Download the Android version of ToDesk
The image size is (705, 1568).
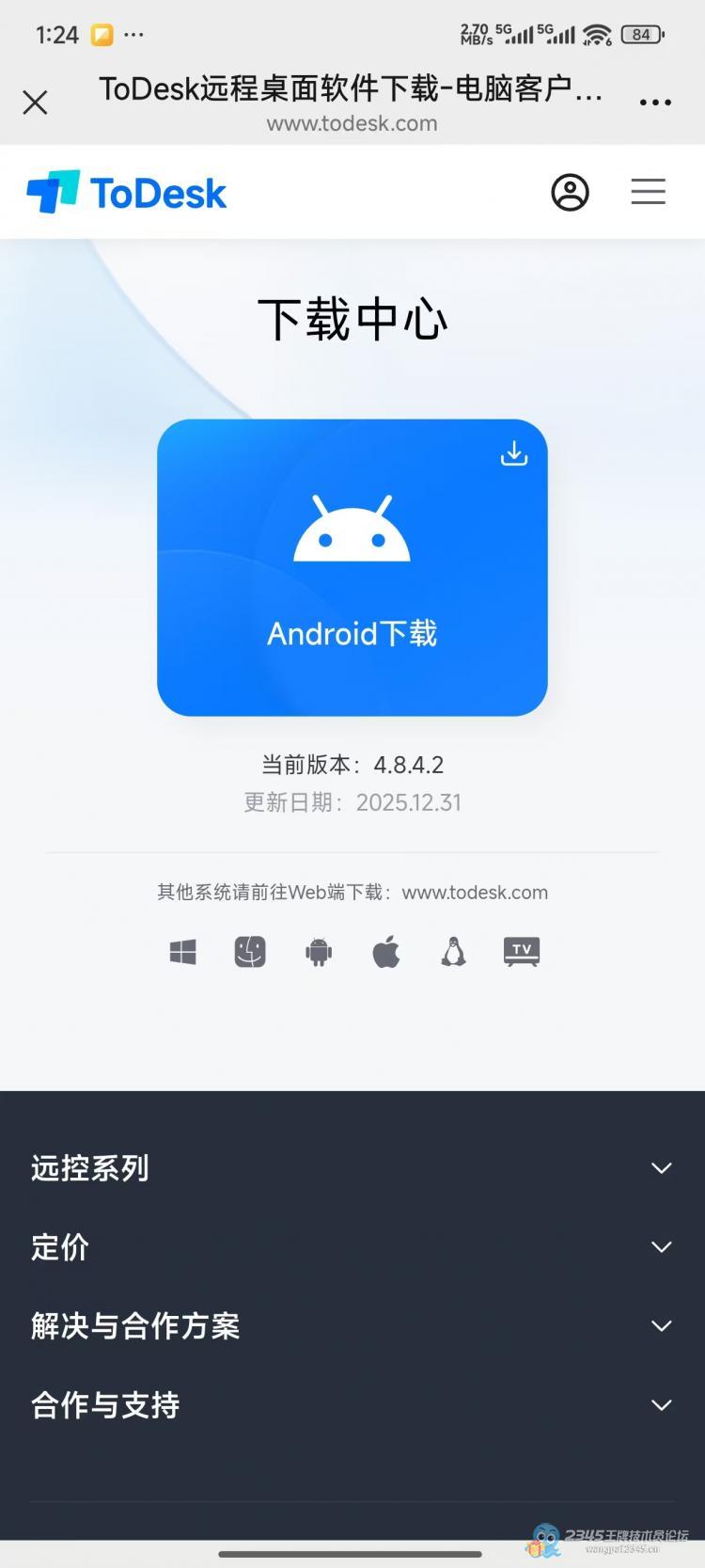coord(352,567)
